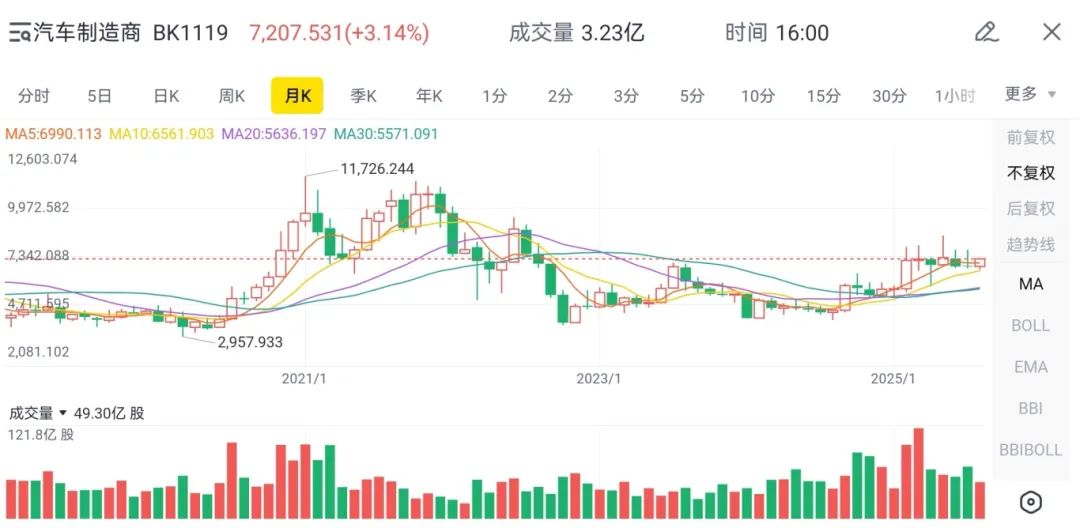Switch to the 季K tab
The height and width of the screenshot is (528, 1080).
pos(363,96)
